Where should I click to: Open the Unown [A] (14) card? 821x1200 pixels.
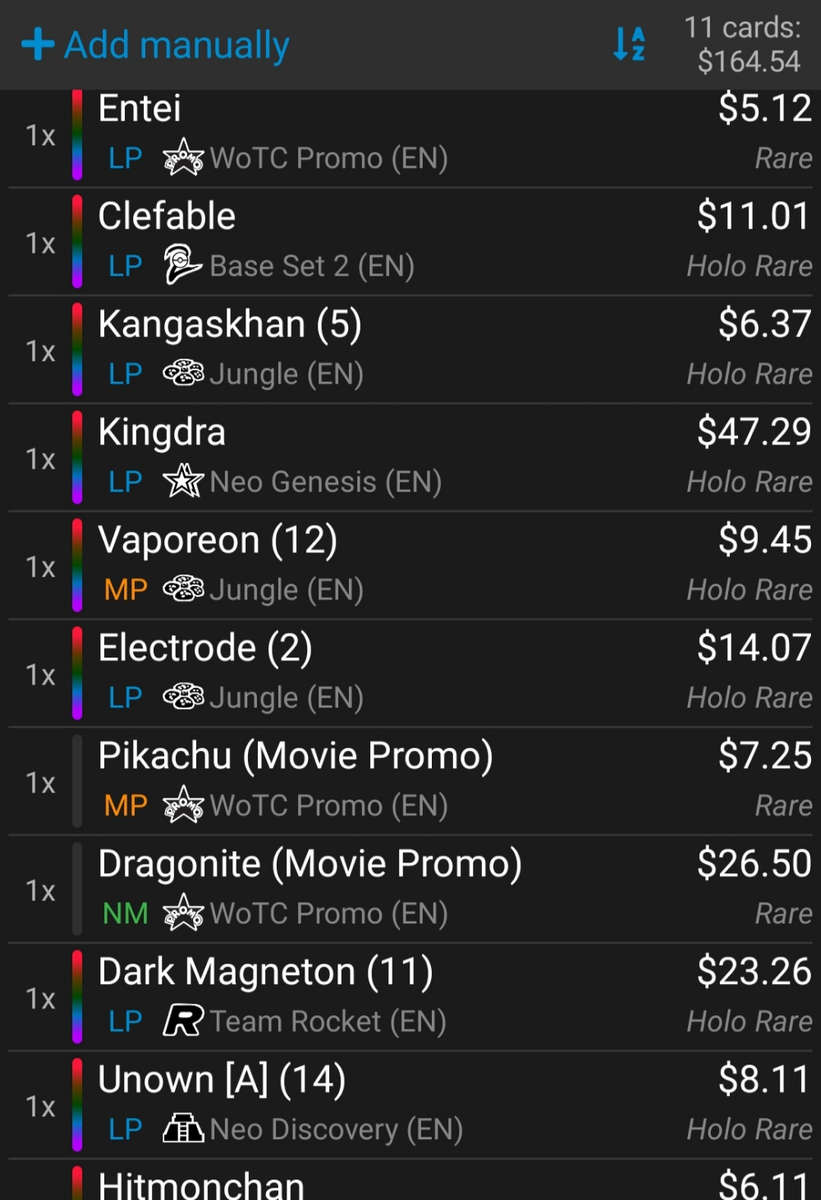coord(410,1106)
